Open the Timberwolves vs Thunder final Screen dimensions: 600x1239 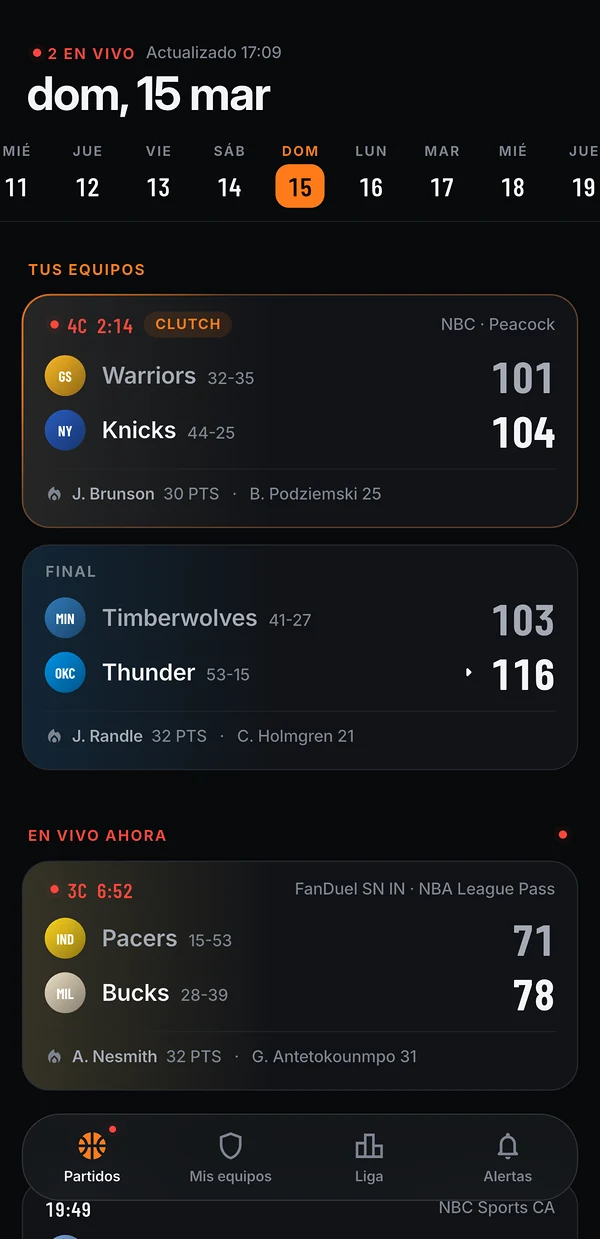[300, 657]
